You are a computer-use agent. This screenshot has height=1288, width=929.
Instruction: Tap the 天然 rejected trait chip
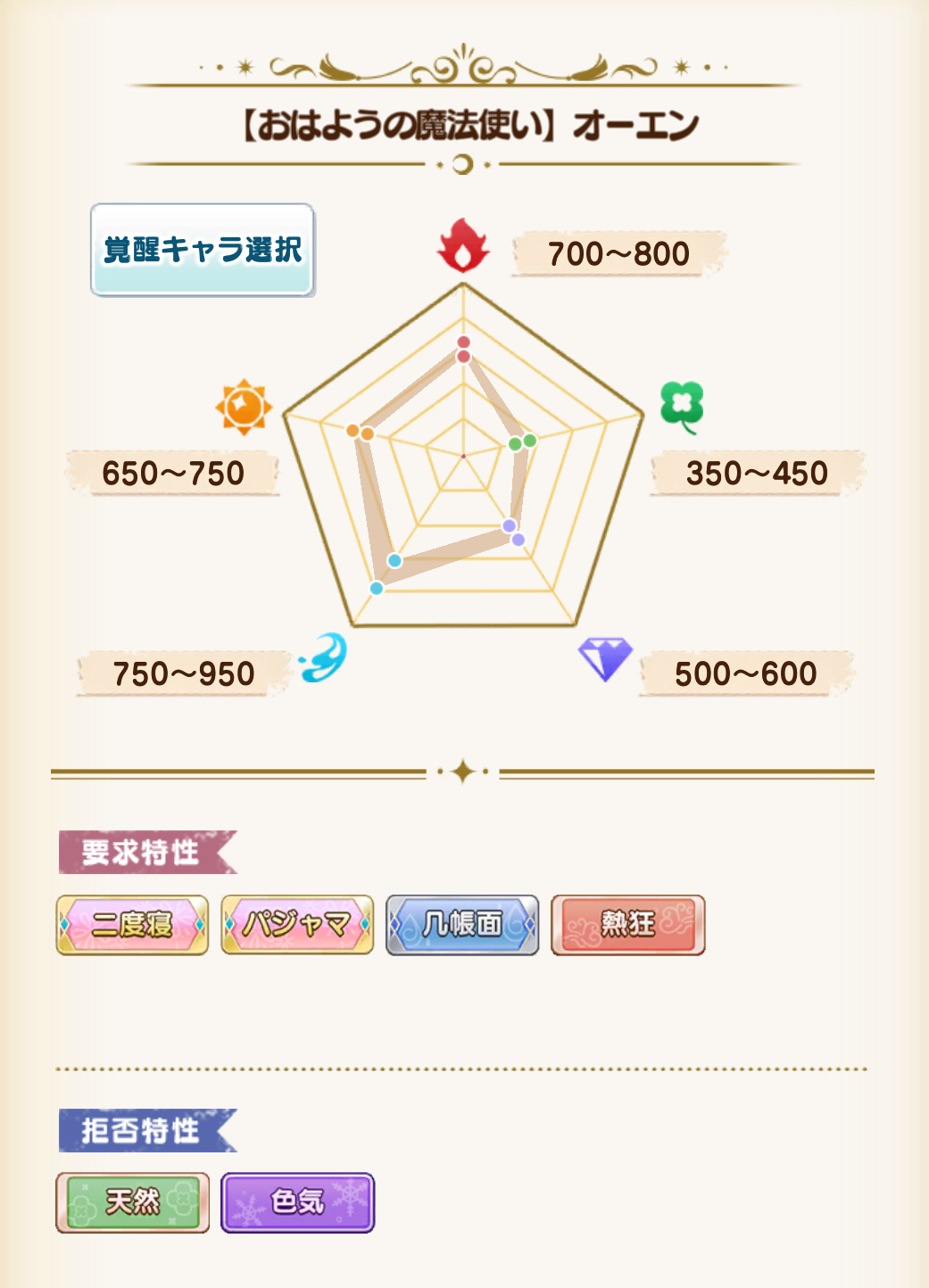point(132,1202)
